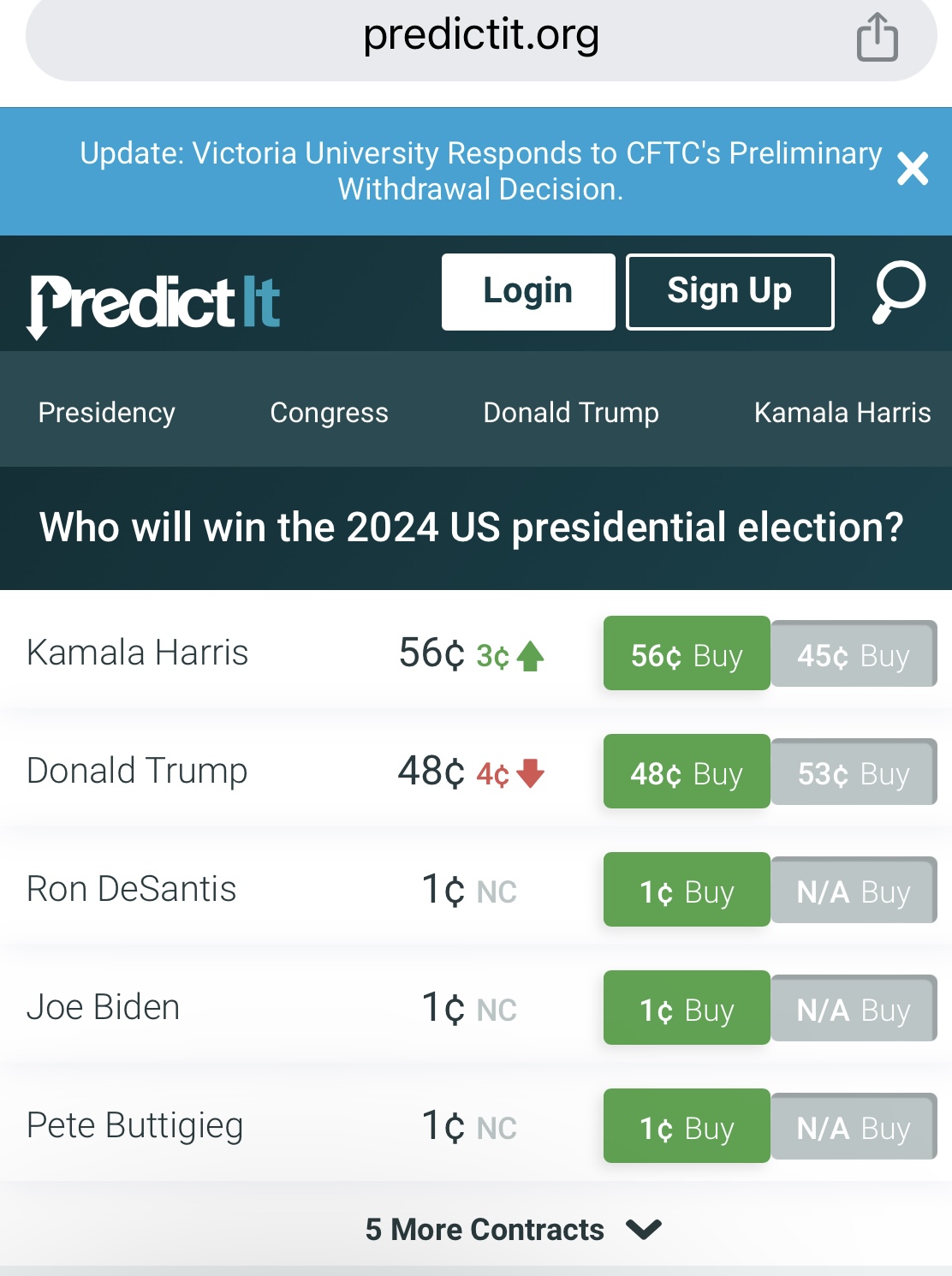This screenshot has width=952, height=1276.
Task: Open the 2024 US presidential election market
Action: (x=471, y=528)
